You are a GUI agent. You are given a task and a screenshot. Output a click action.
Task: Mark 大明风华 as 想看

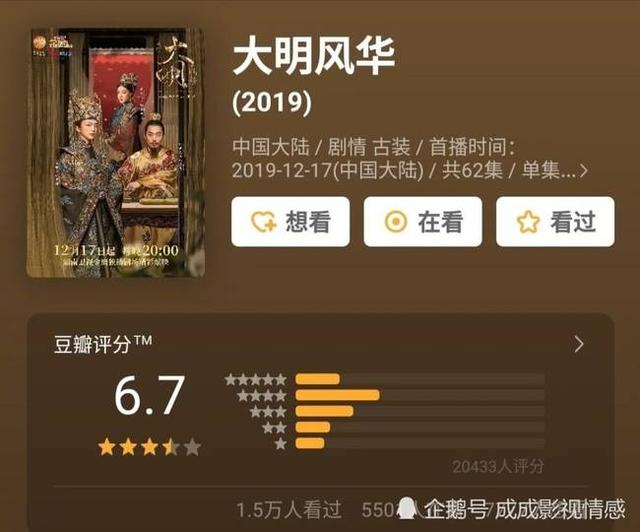click(290, 222)
